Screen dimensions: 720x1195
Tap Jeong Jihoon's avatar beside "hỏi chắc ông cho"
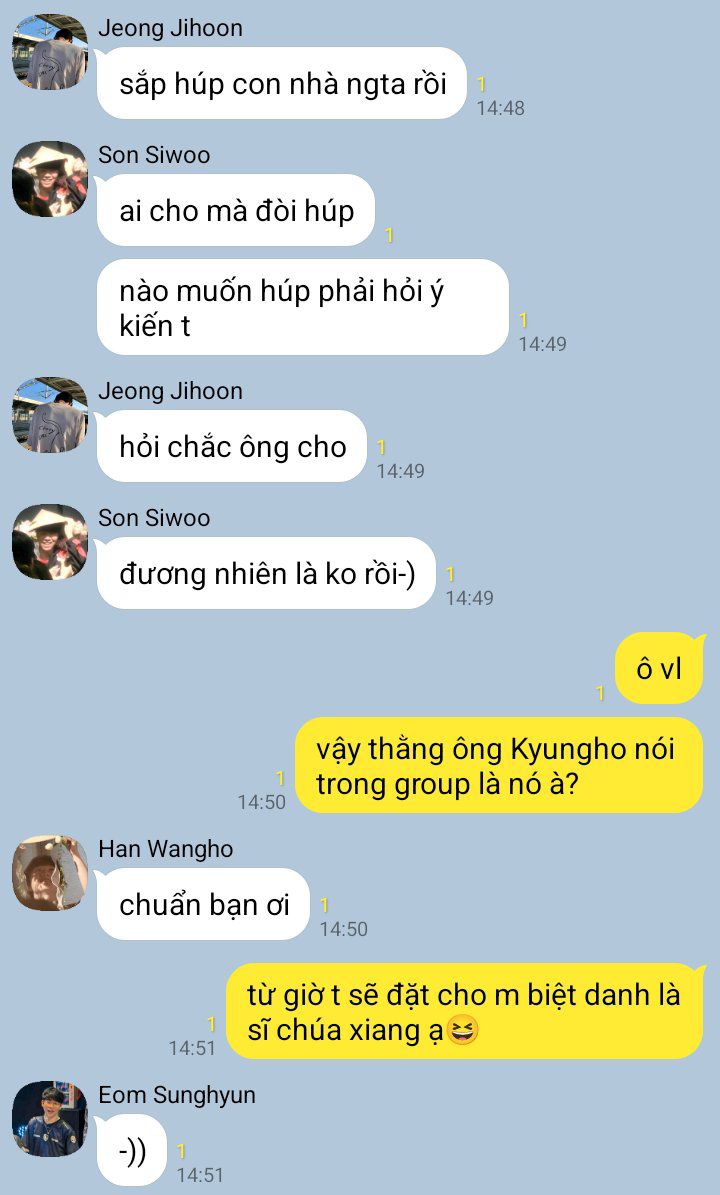point(50,415)
